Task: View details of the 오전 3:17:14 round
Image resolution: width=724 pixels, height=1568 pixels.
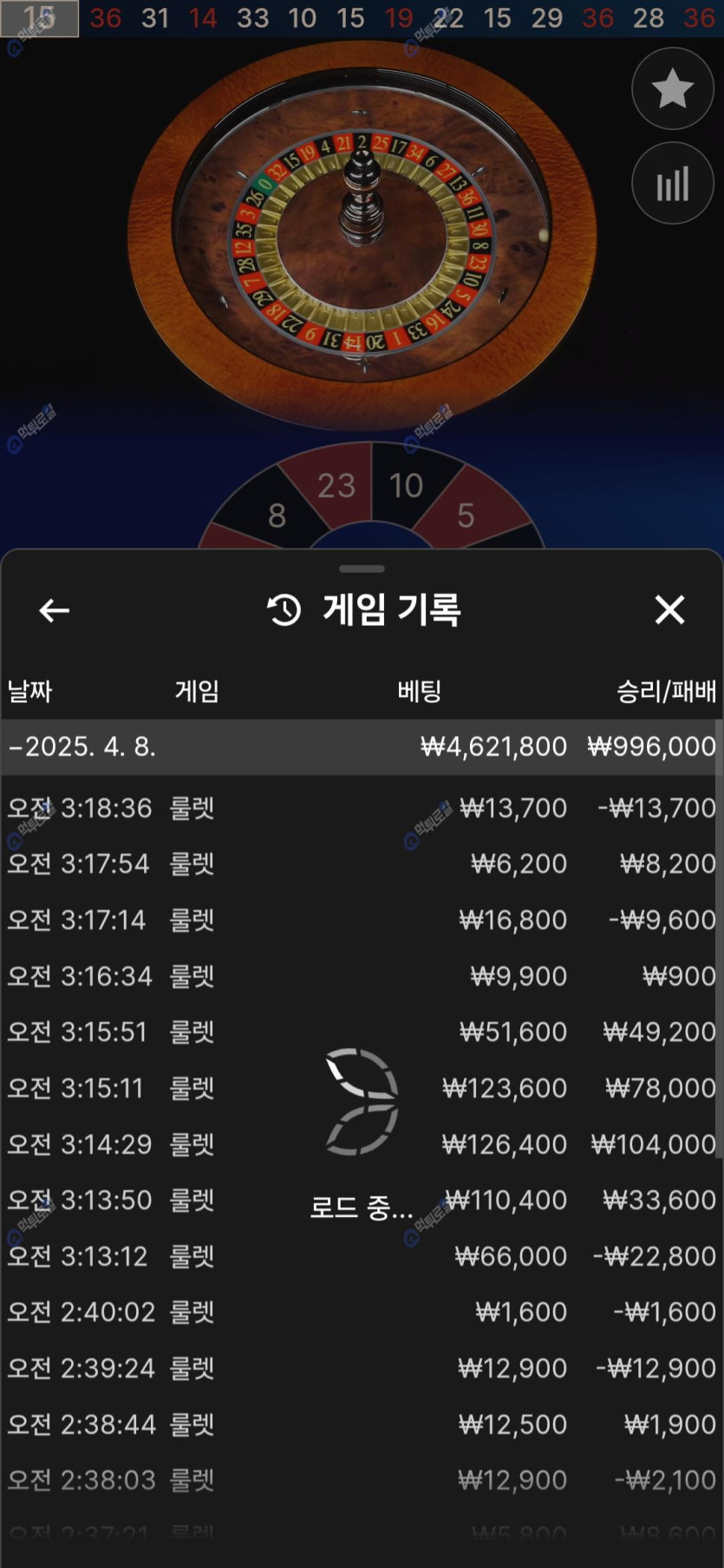Action: click(x=360, y=920)
